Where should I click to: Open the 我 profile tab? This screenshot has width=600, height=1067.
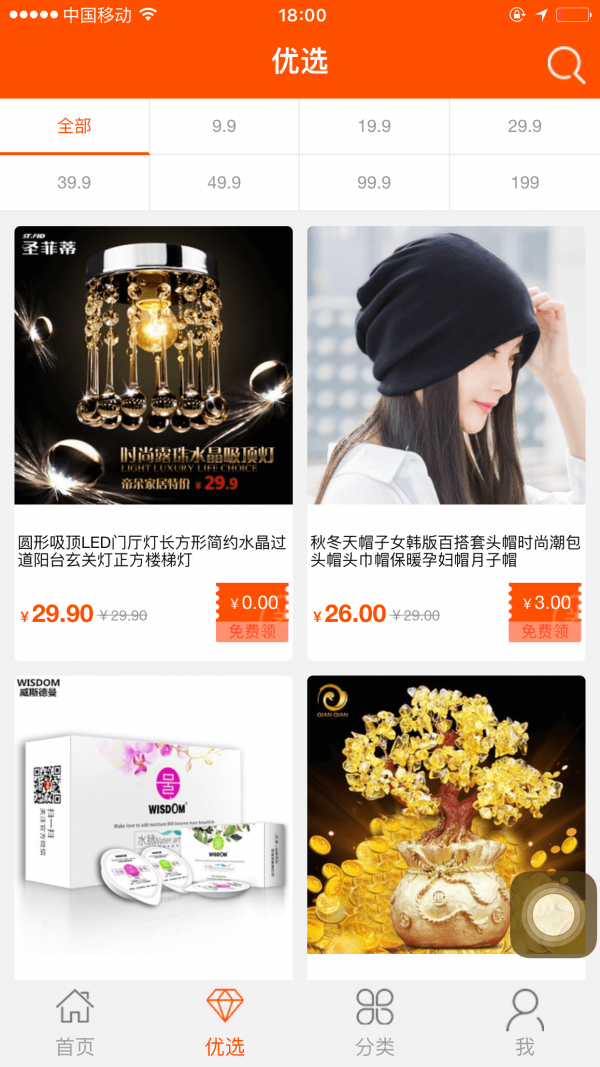coord(525,1022)
